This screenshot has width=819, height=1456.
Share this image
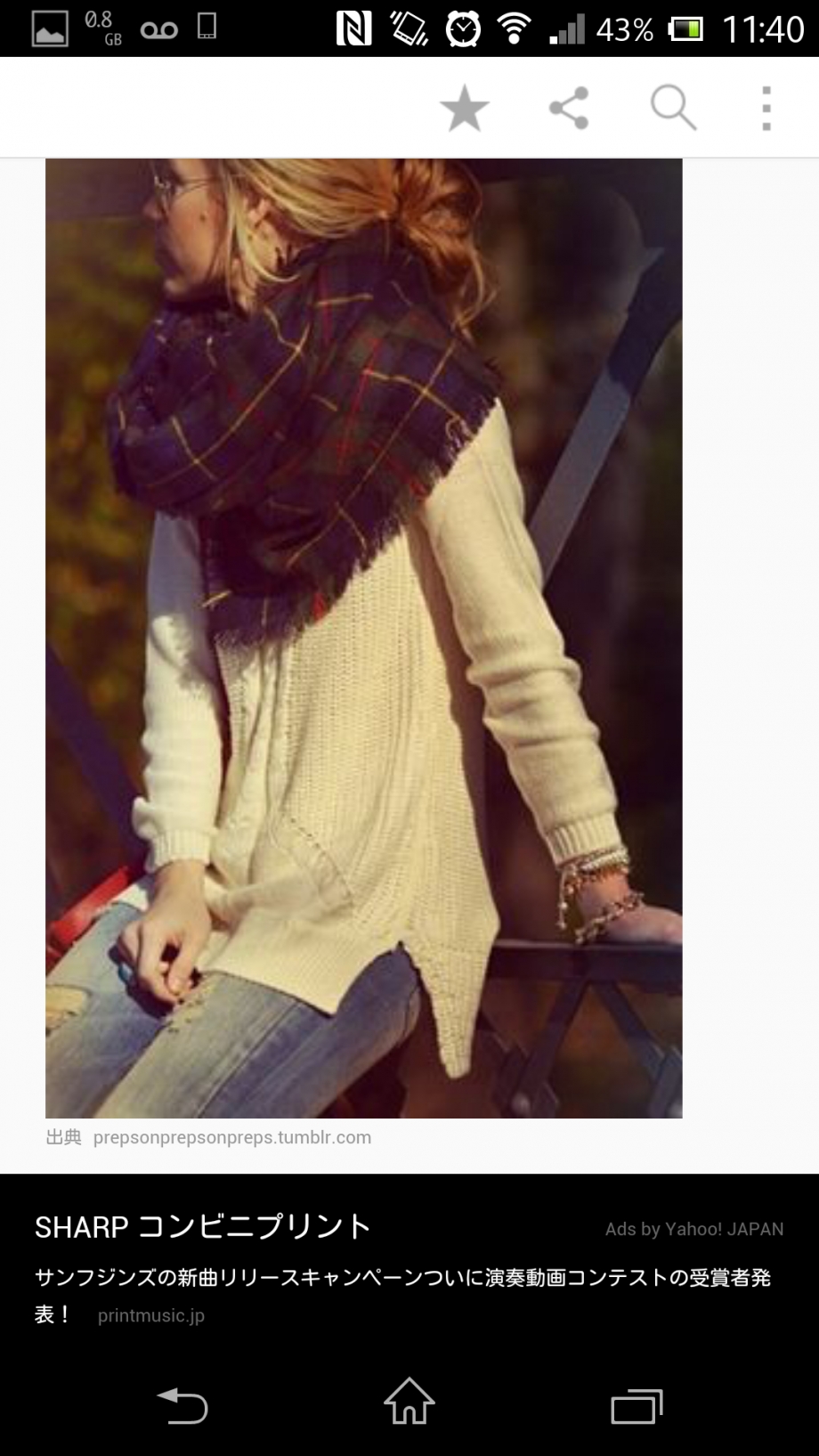[x=569, y=109]
